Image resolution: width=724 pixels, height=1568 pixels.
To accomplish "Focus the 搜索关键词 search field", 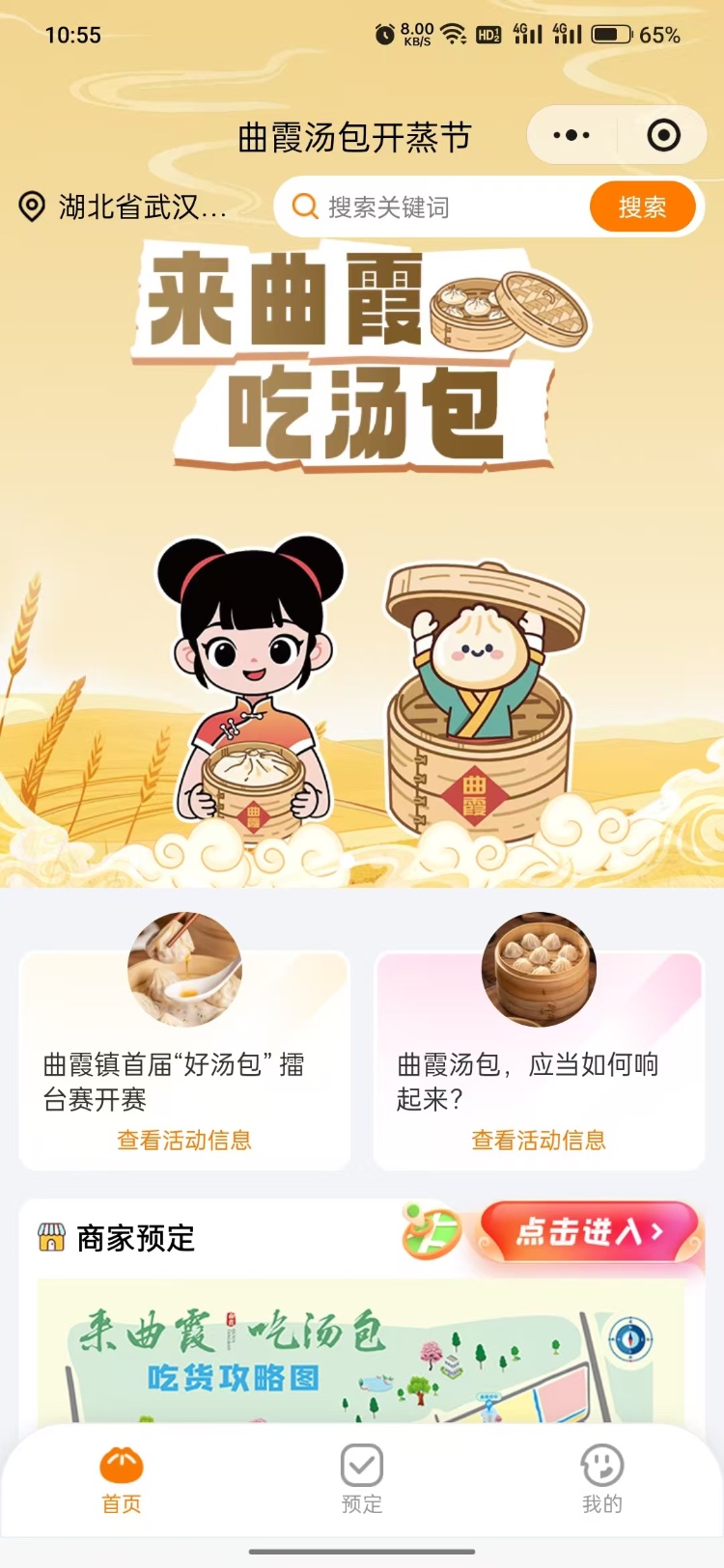I will click(434, 207).
